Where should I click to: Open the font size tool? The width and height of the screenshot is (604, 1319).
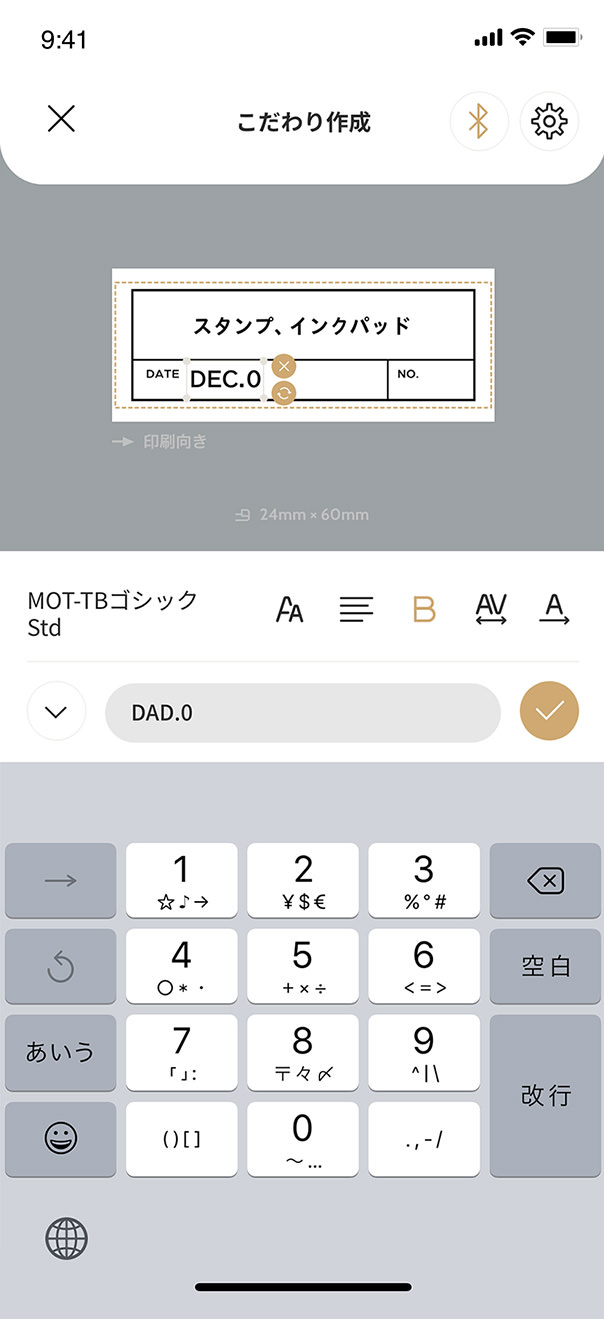[289, 609]
